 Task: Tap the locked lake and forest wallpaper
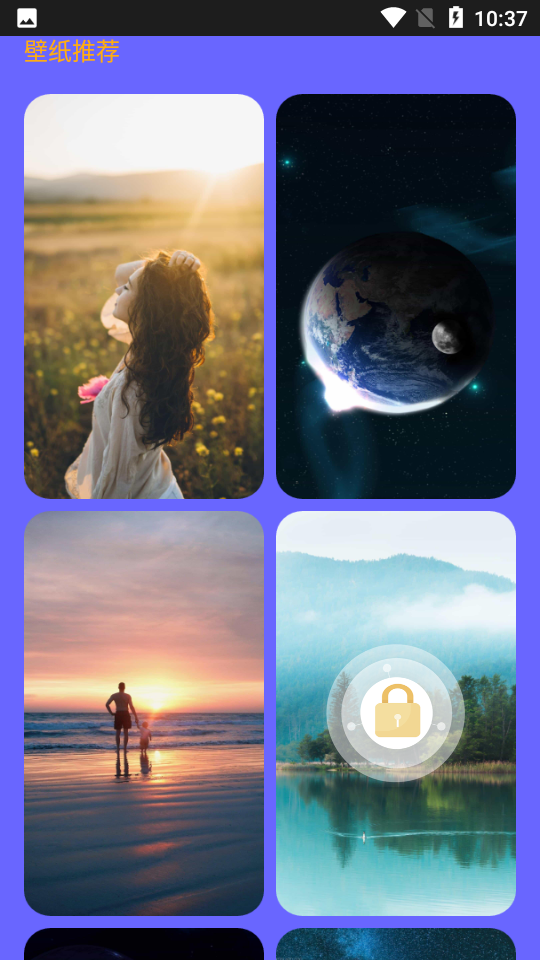click(396, 713)
